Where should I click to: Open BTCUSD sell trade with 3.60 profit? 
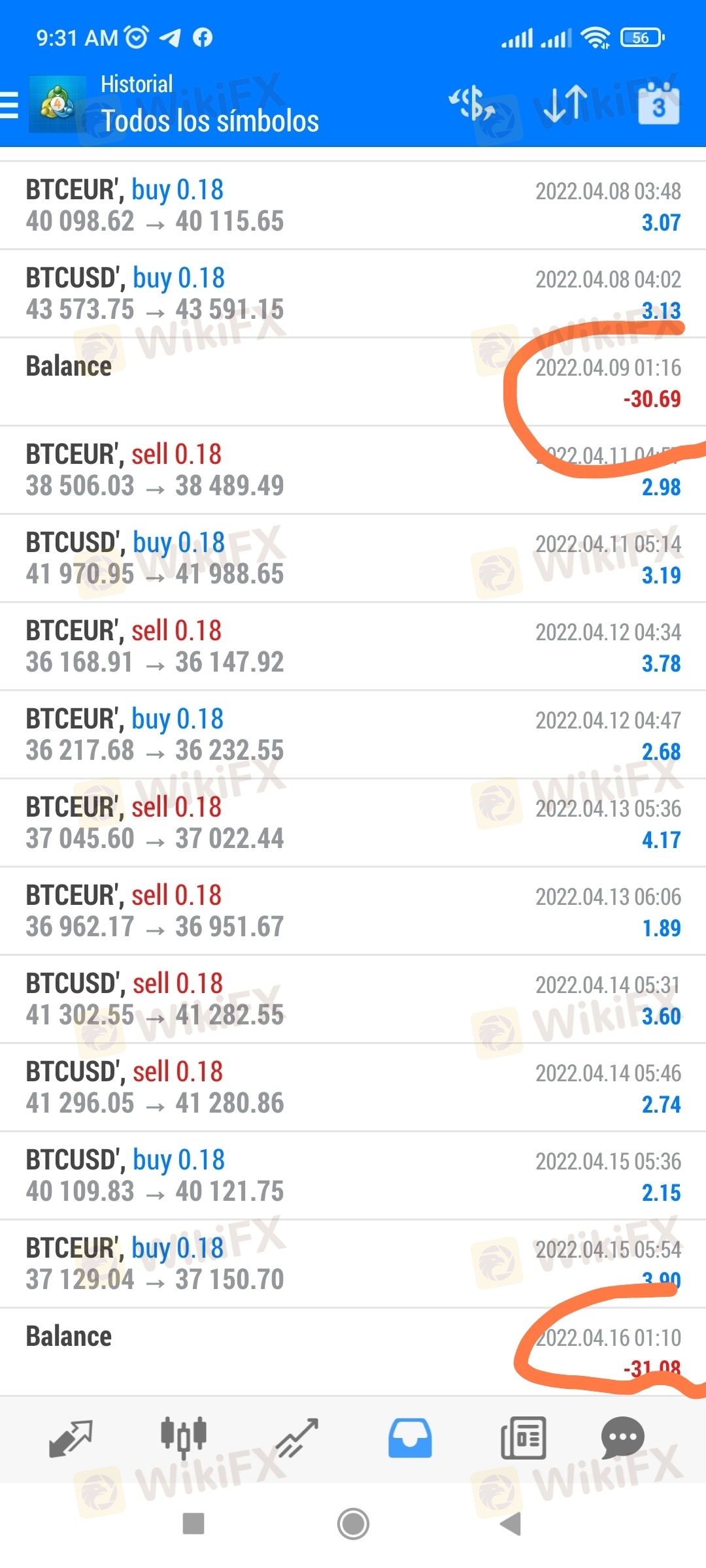[353, 999]
